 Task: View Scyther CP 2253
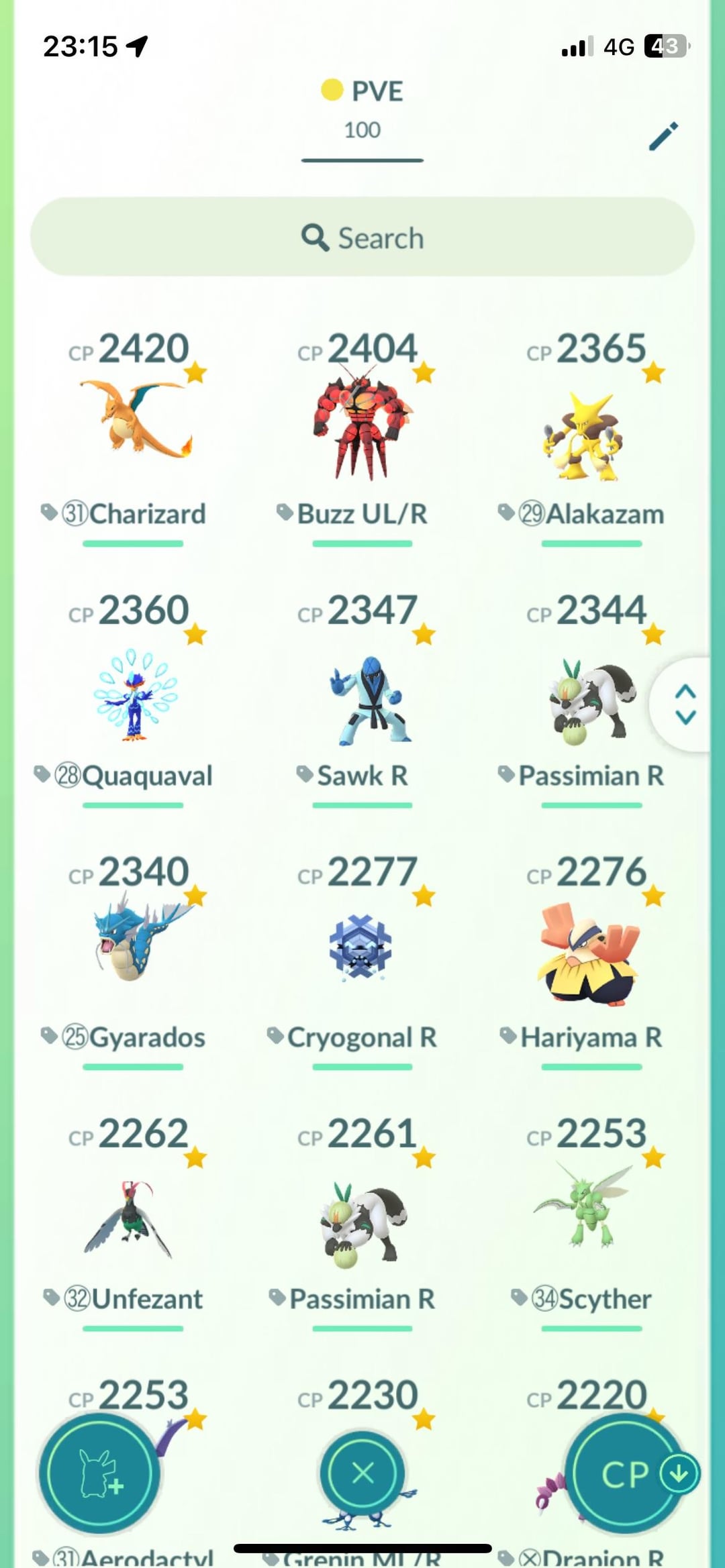pyautogui.click(x=591, y=1214)
